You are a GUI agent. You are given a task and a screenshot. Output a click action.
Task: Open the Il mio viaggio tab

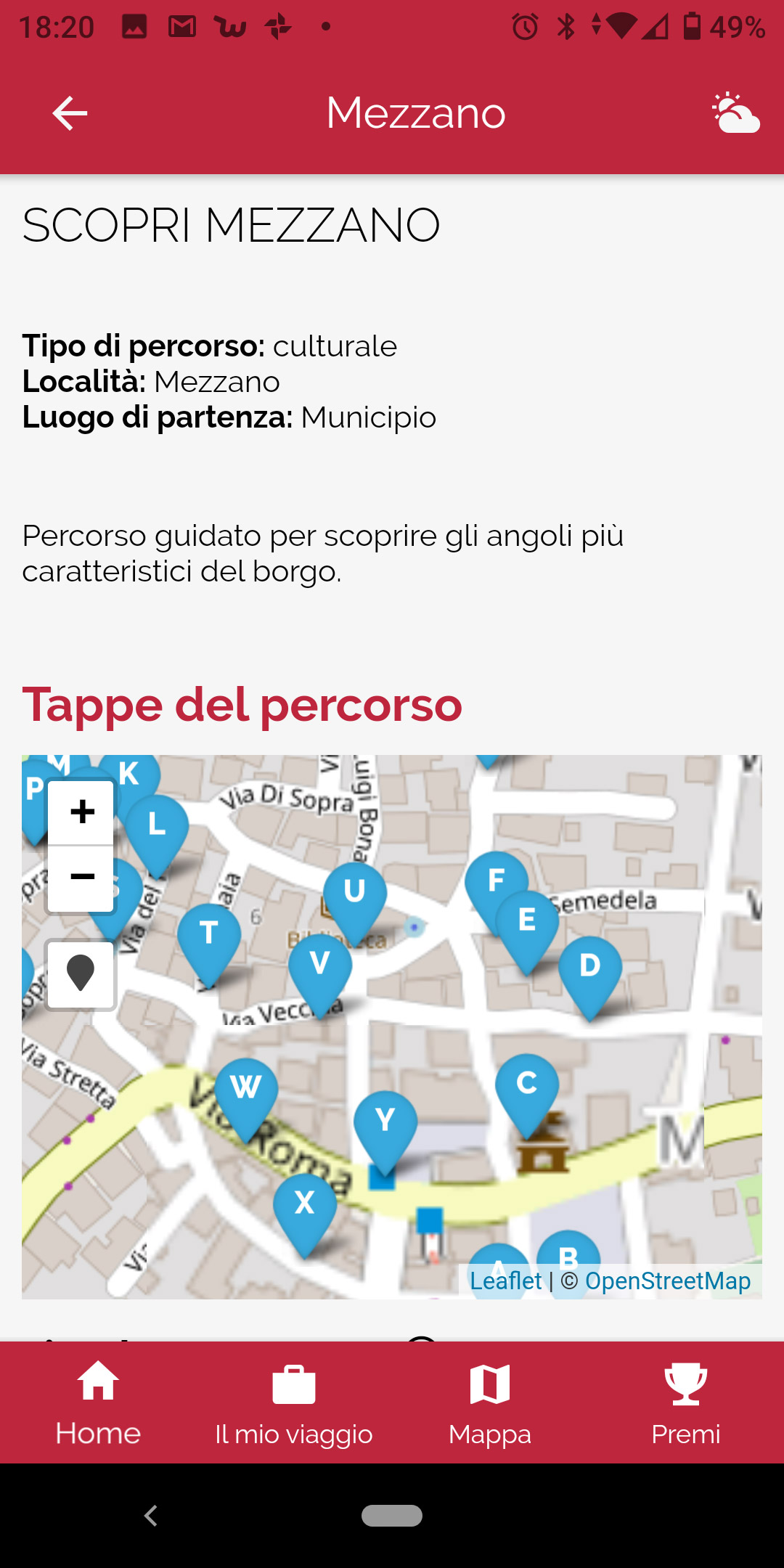point(294,1402)
